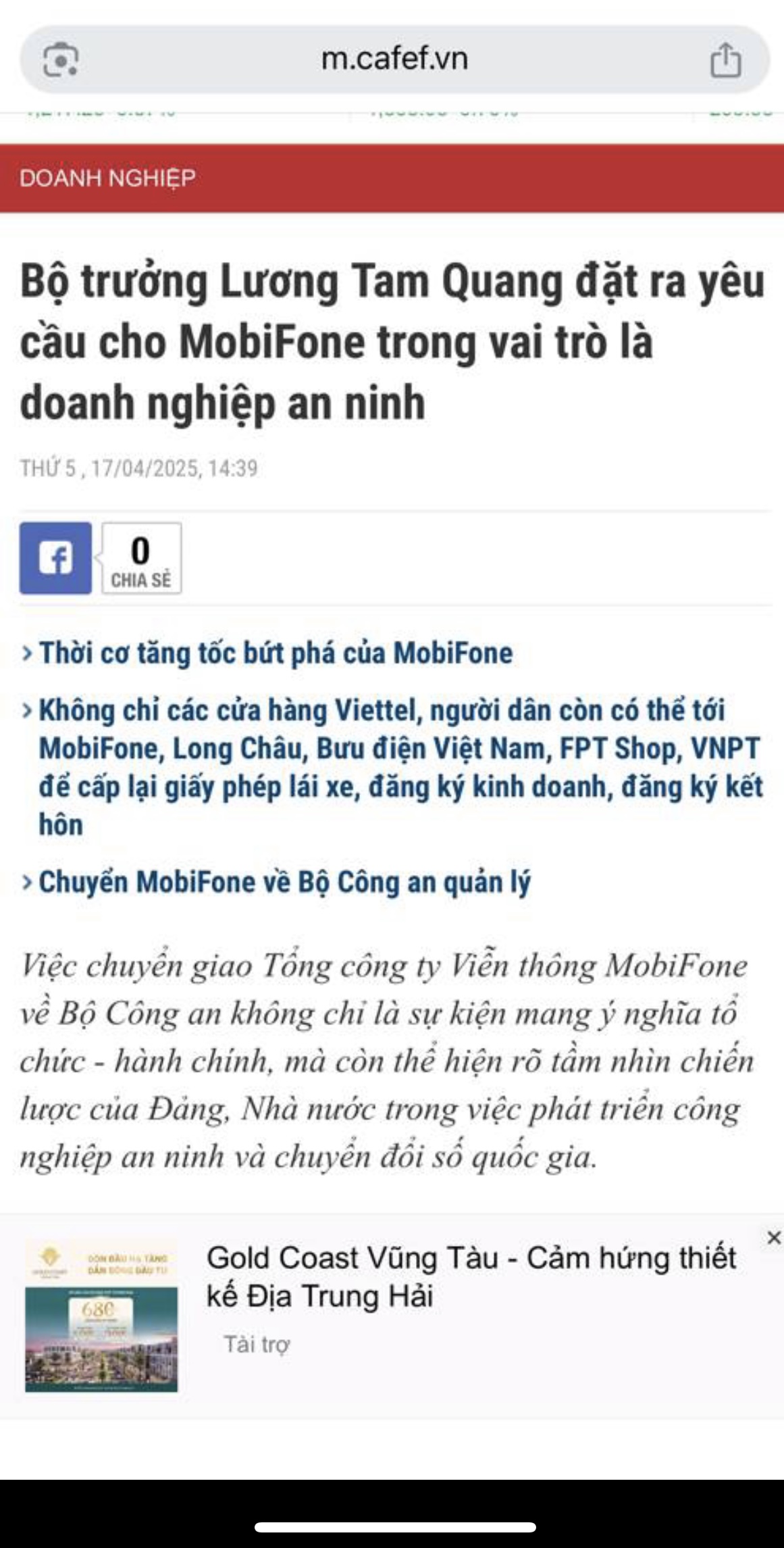Open the reader/camera icon in address bar
784x1548 pixels.
click(x=60, y=60)
